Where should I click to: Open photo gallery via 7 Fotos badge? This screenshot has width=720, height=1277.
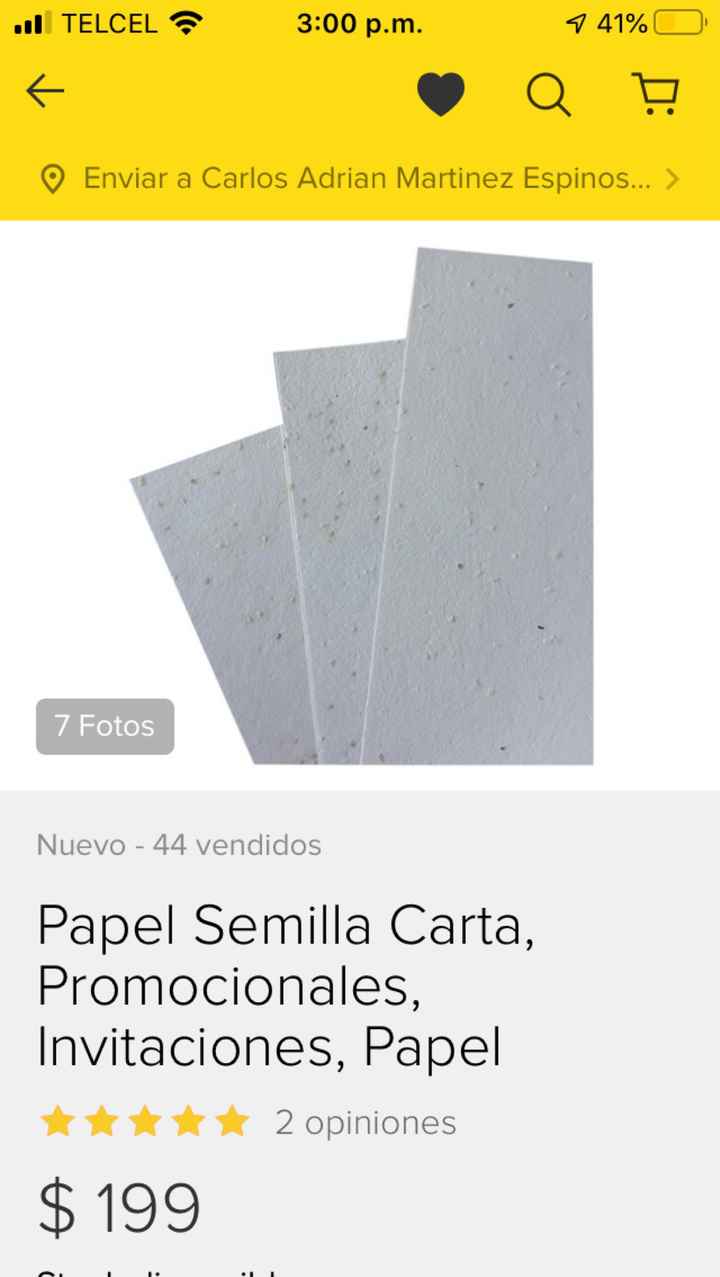click(104, 726)
